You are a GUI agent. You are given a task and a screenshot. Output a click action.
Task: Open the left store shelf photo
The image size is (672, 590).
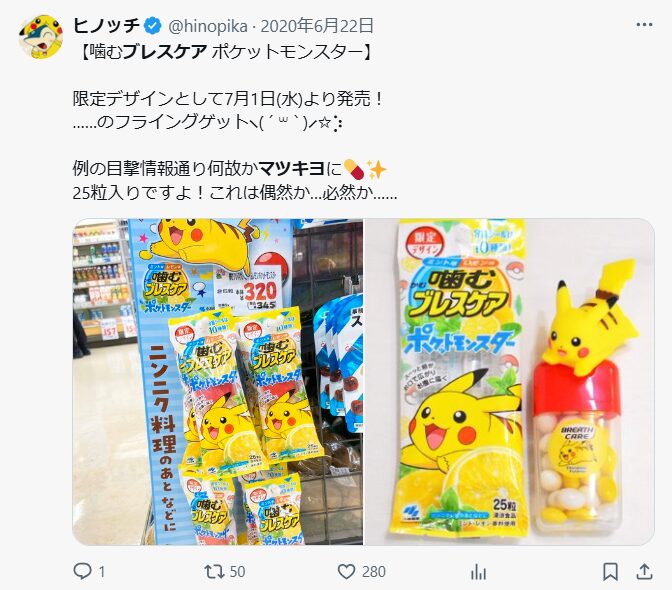coord(217,382)
